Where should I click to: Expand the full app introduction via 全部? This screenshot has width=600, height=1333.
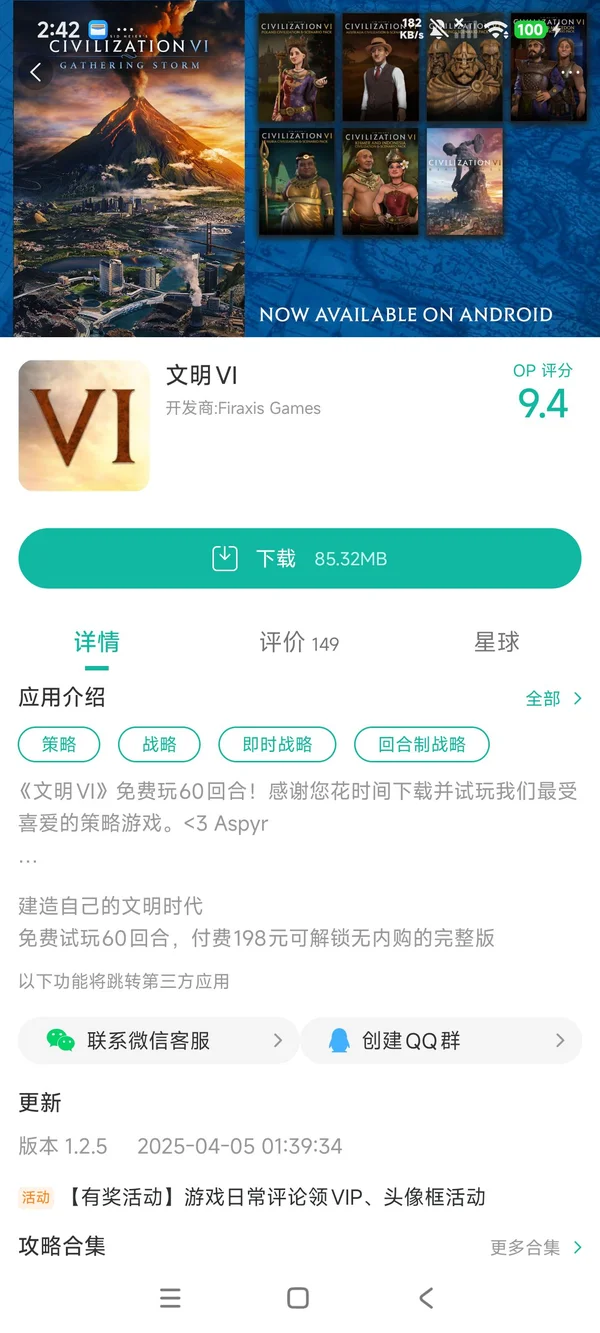(x=553, y=698)
